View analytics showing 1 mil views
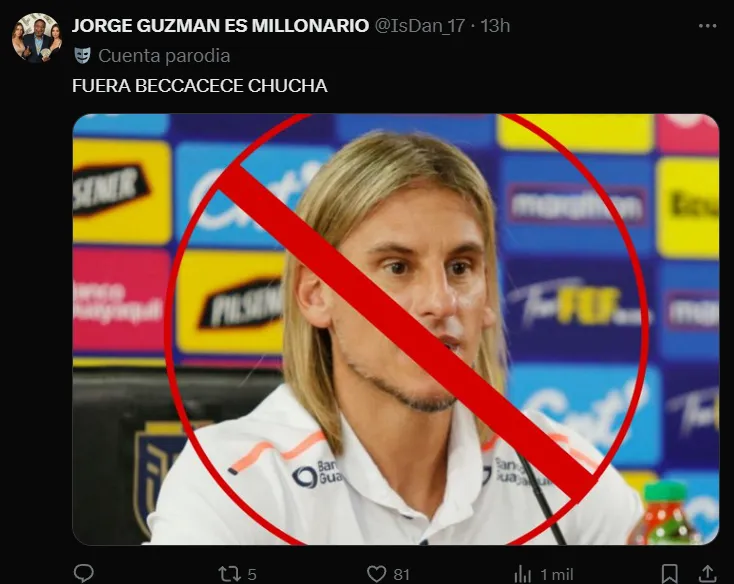 [x=523, y=573]
